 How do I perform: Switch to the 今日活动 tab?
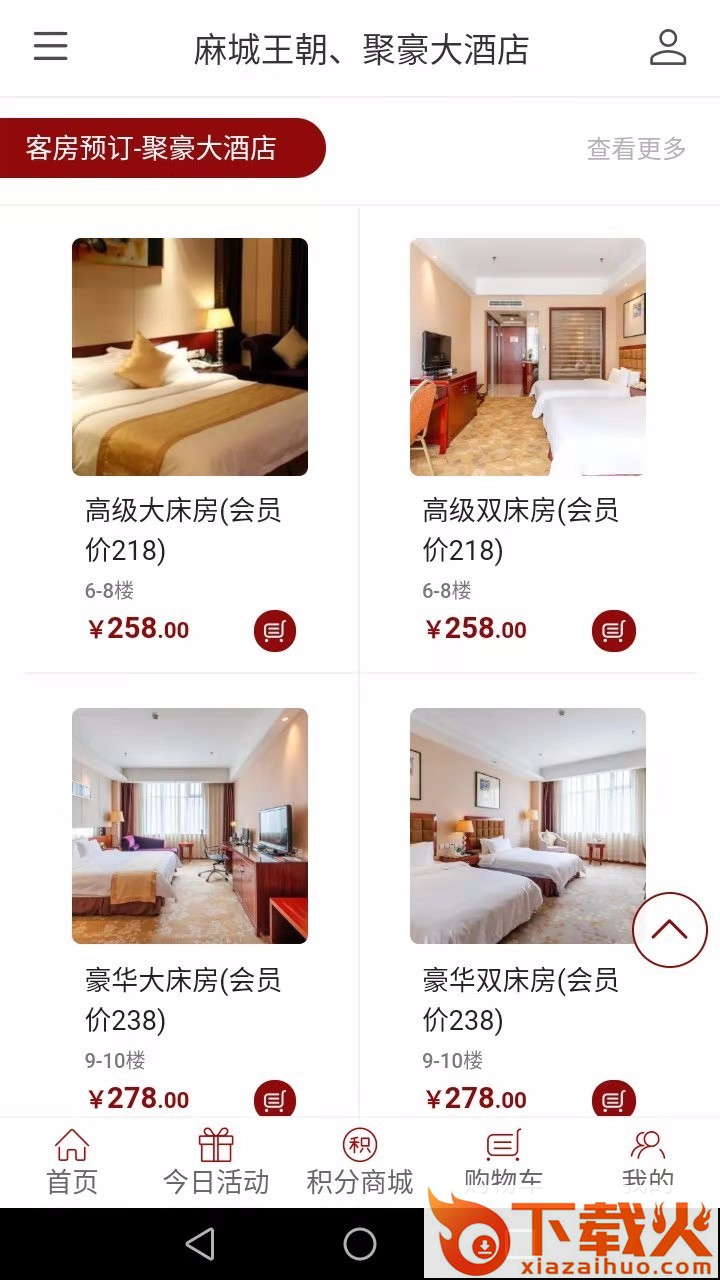tap(216, 1162)
